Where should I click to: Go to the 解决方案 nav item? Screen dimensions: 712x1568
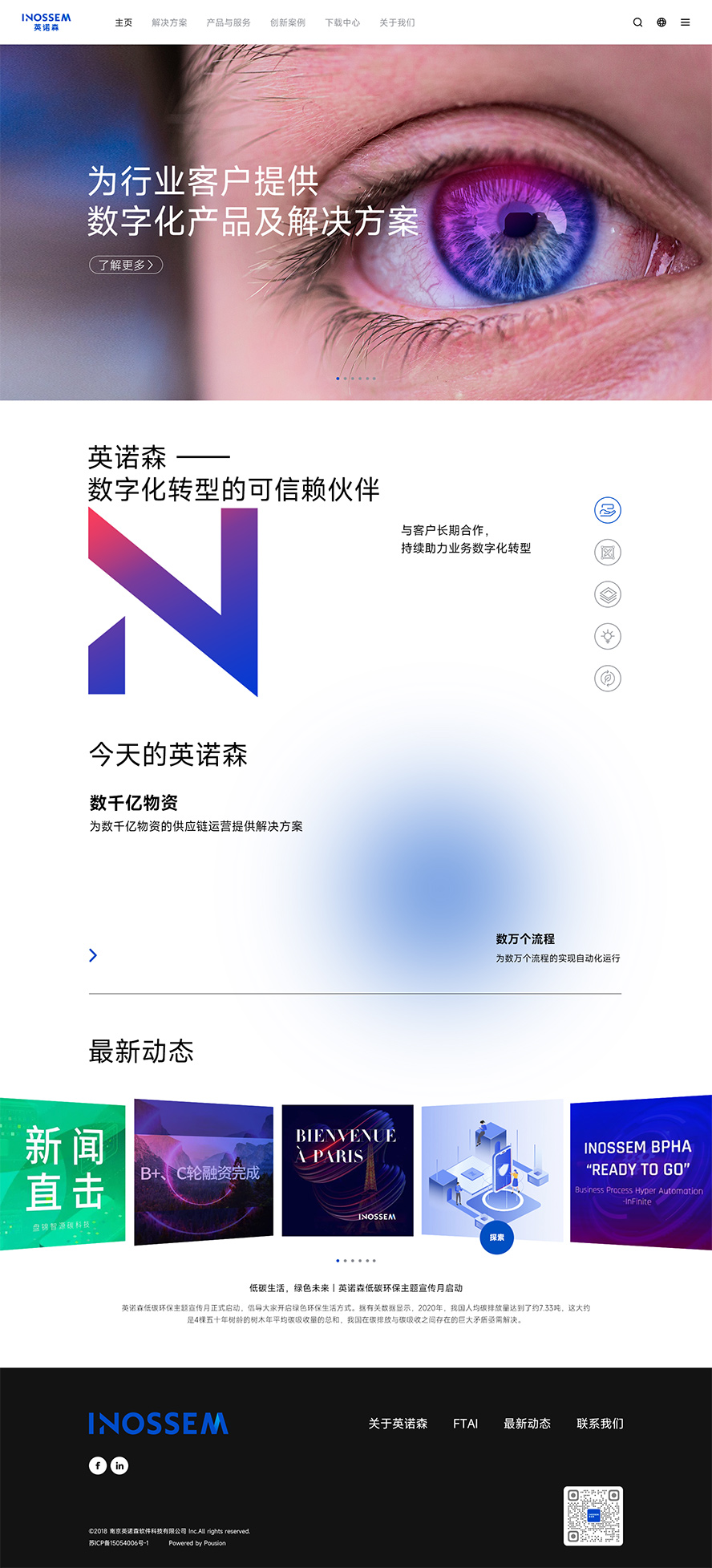coord(169,22)
